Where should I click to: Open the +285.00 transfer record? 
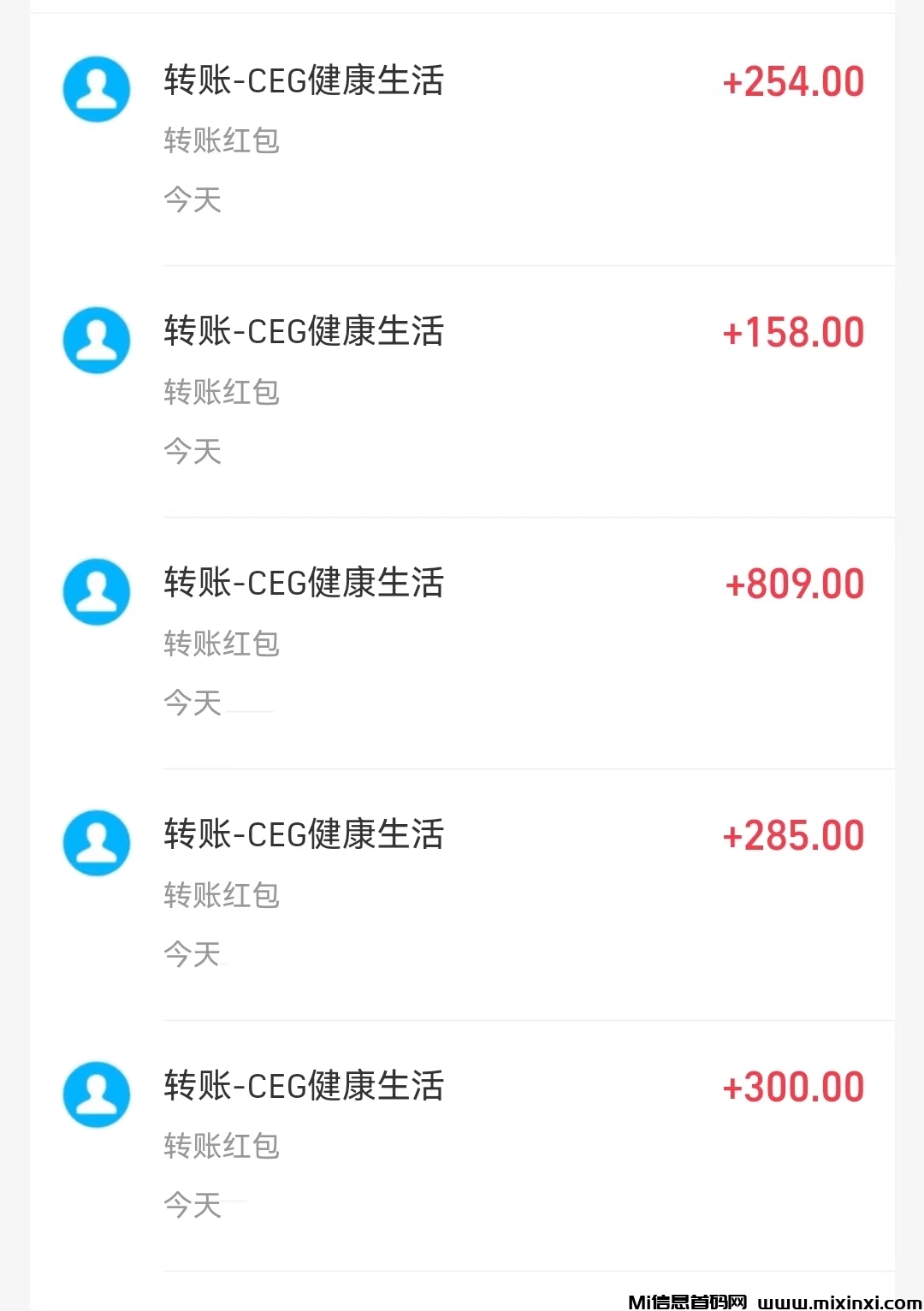point(462,894)
